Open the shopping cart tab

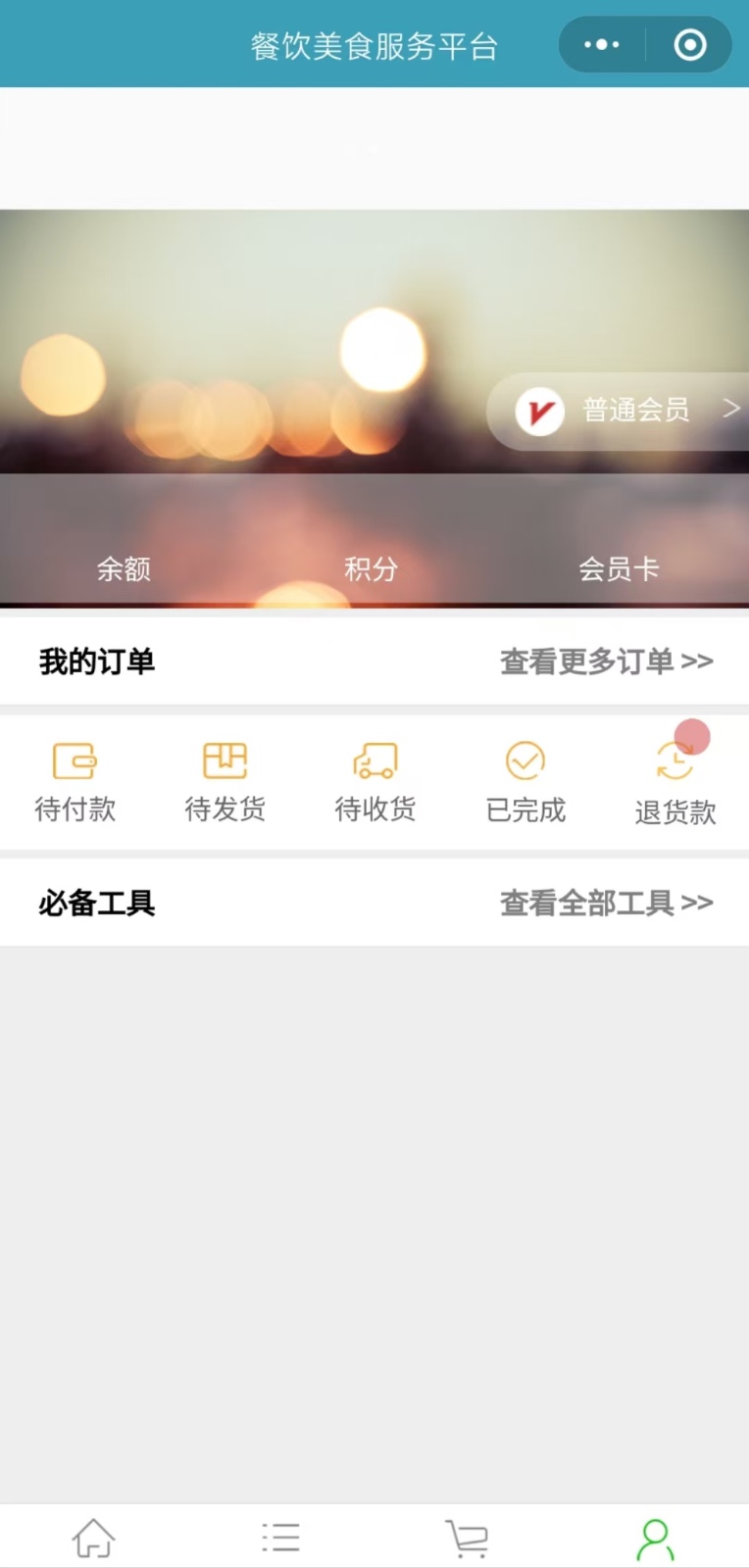(x=468, y=1538)
